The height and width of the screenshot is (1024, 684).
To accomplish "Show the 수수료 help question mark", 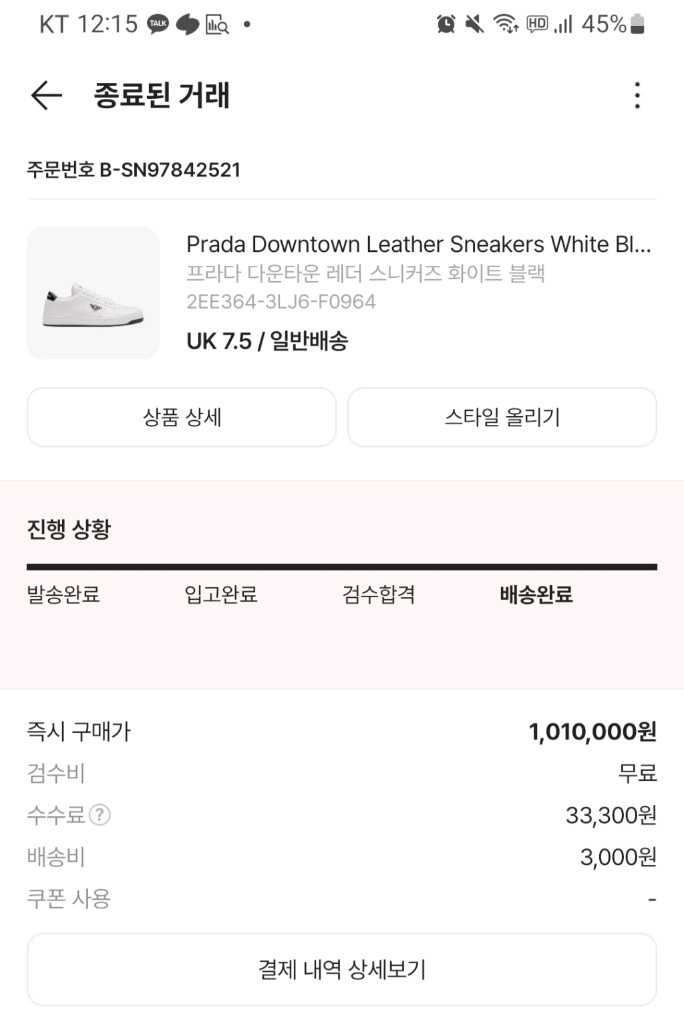I will pyautogui.click(x=100, y=815).
